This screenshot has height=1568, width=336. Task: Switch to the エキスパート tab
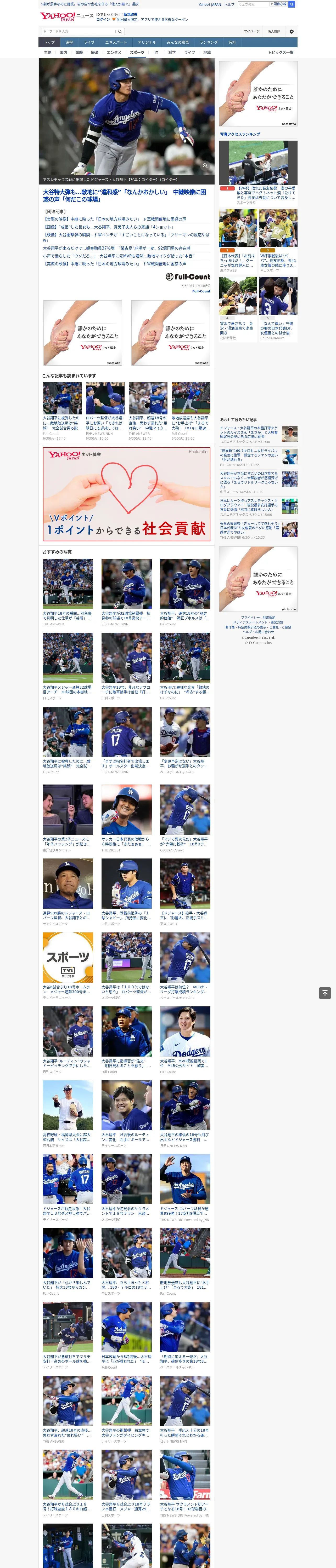tap(116, 43)
